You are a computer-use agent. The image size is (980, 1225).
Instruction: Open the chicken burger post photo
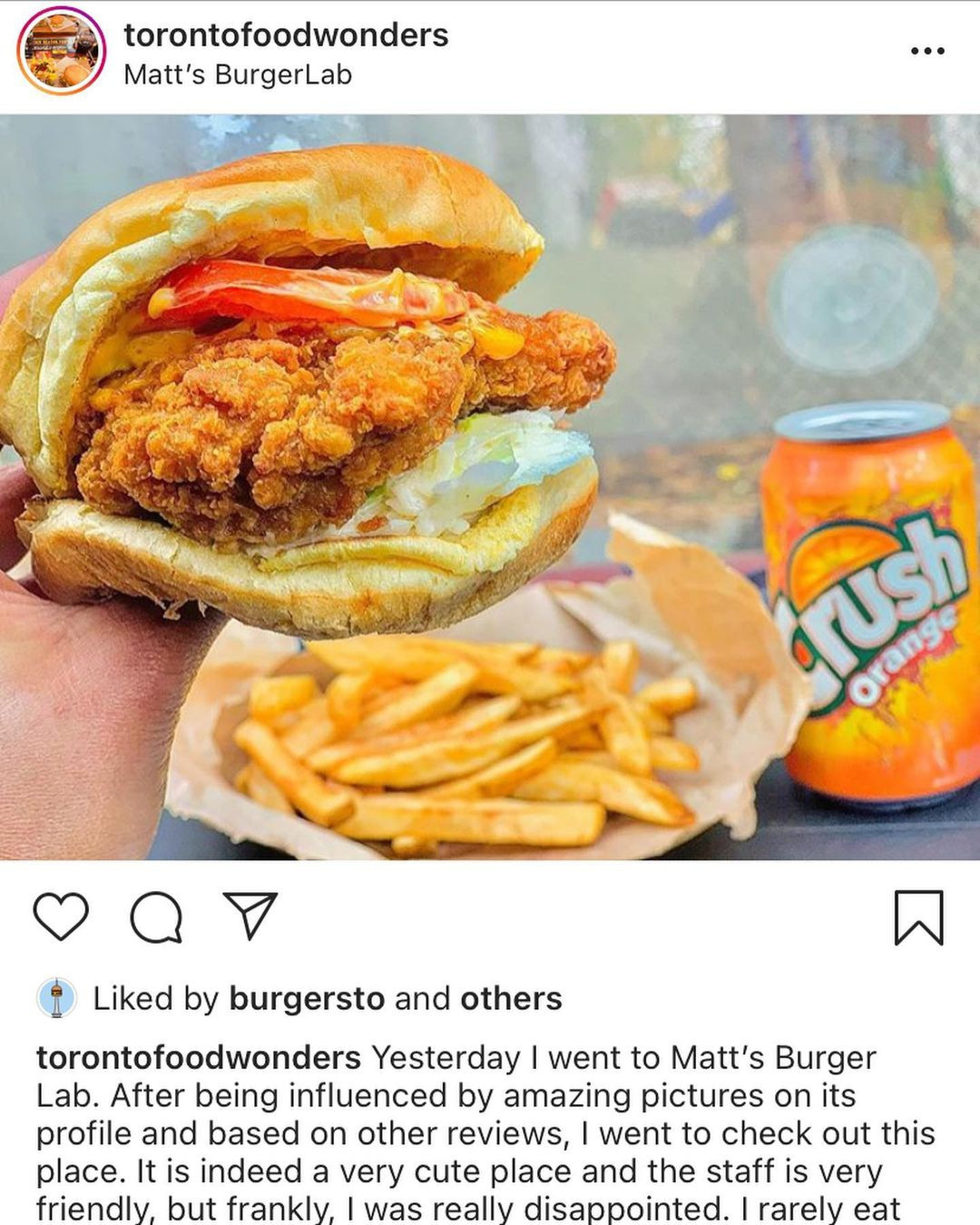click(490, 486)
